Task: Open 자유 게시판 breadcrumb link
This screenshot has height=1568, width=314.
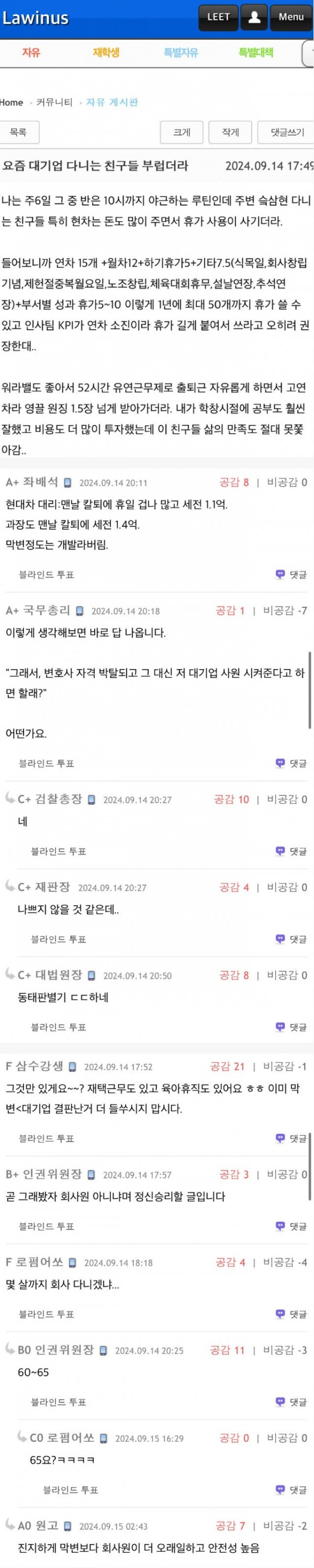Action: click(x=112, y=102)
